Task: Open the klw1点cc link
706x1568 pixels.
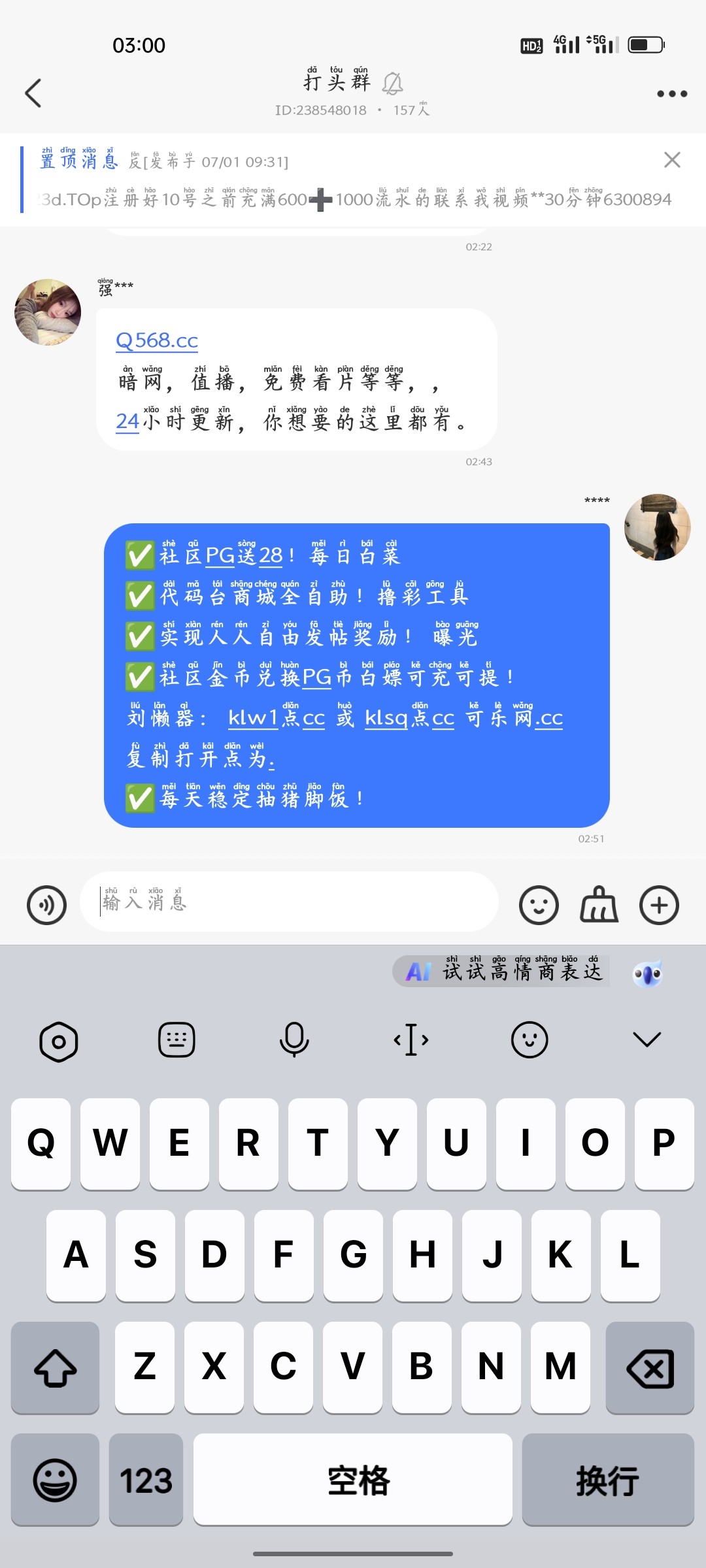Action: 276,718
